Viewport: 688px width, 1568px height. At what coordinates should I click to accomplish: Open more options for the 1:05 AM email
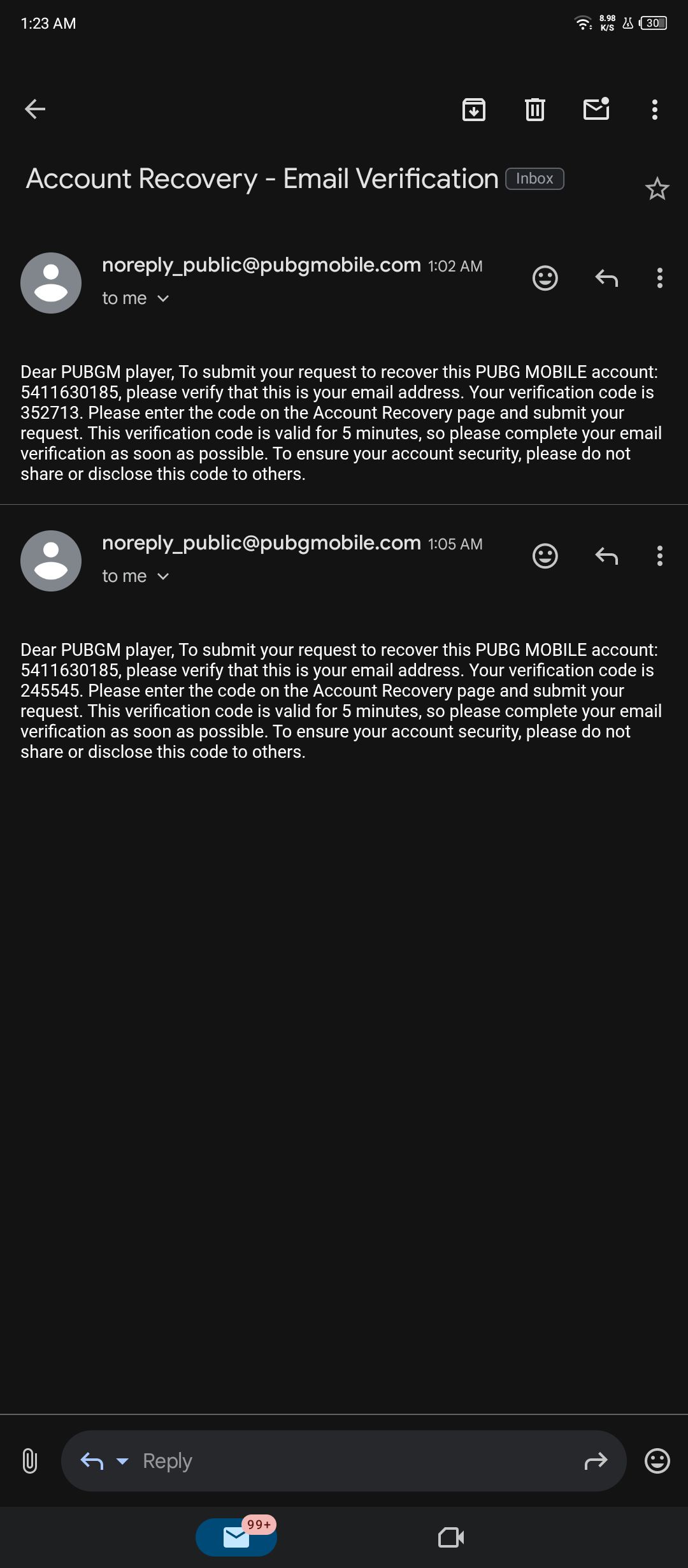click(659, 556)
